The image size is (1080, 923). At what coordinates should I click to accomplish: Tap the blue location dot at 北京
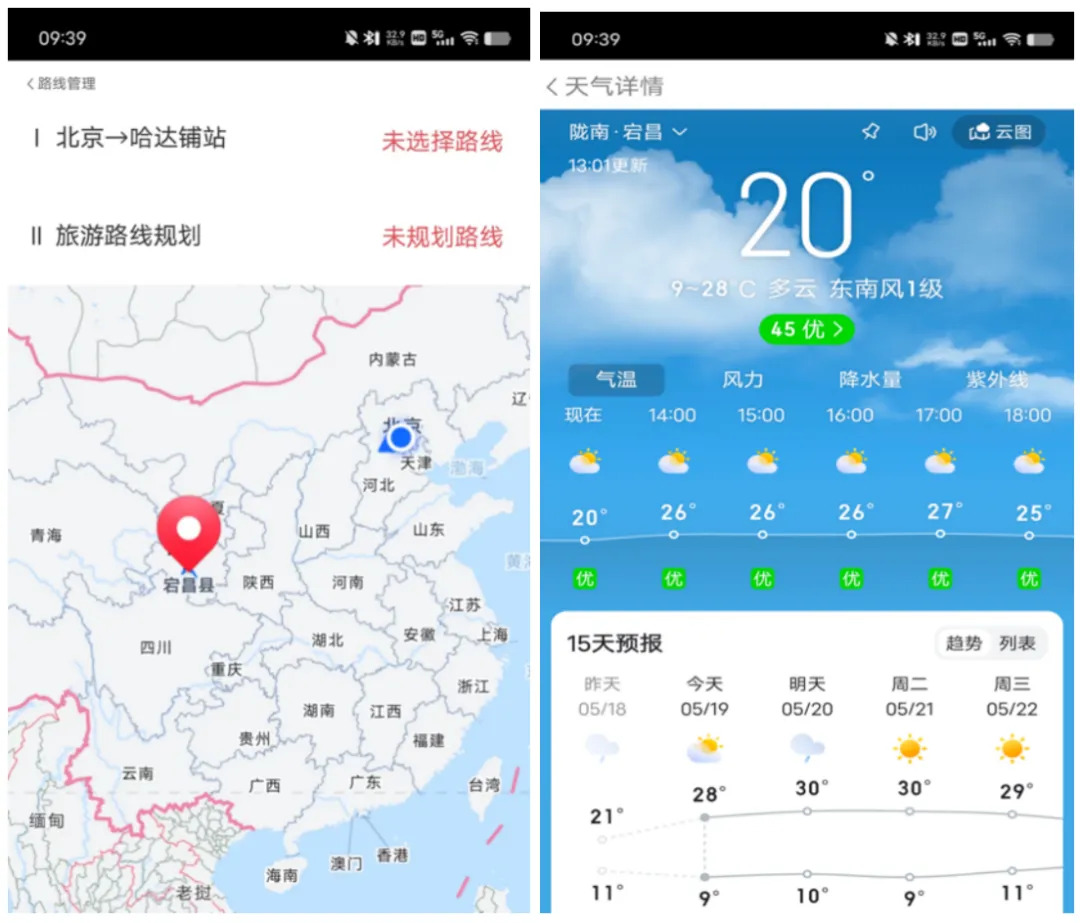[x=401, y=437]
